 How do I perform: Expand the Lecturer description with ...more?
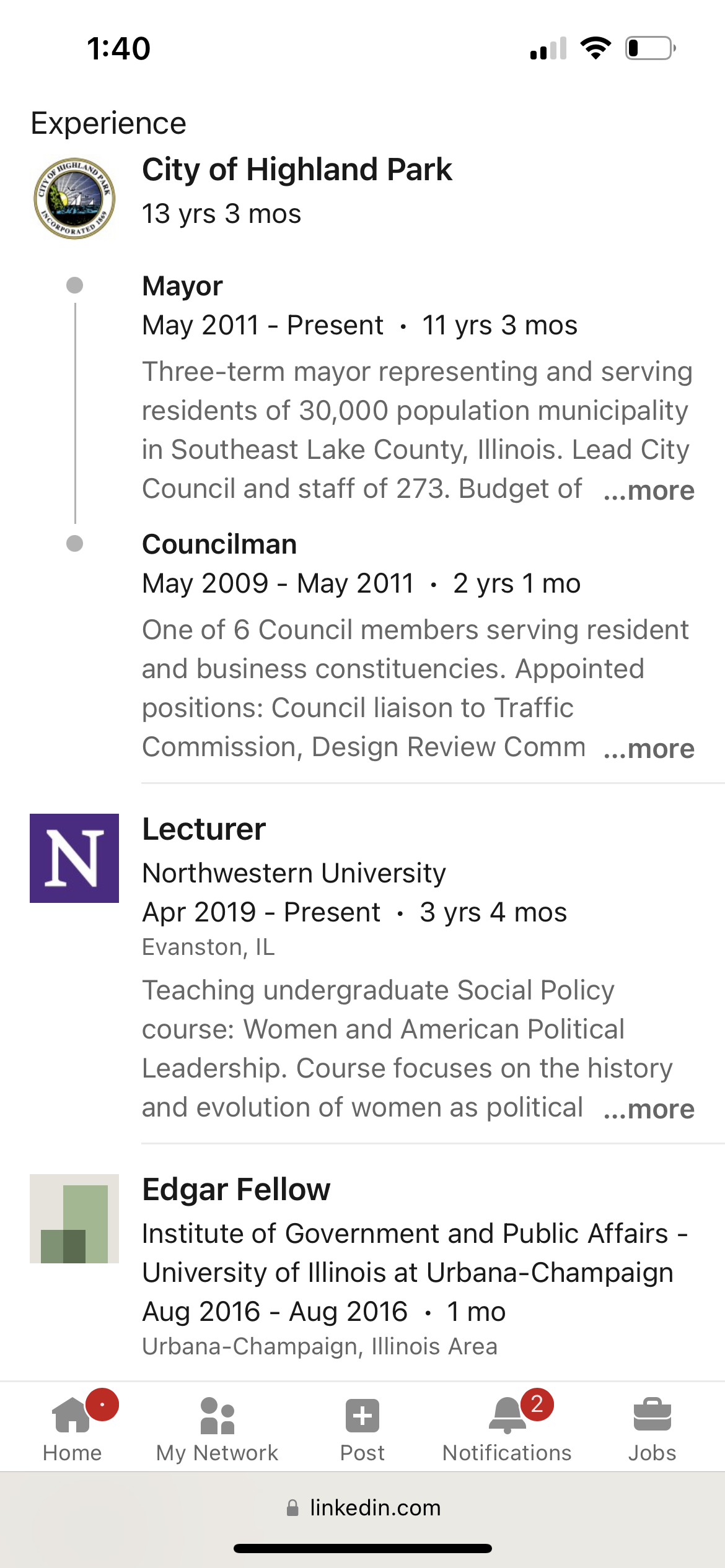click(x=649, y=1109)
